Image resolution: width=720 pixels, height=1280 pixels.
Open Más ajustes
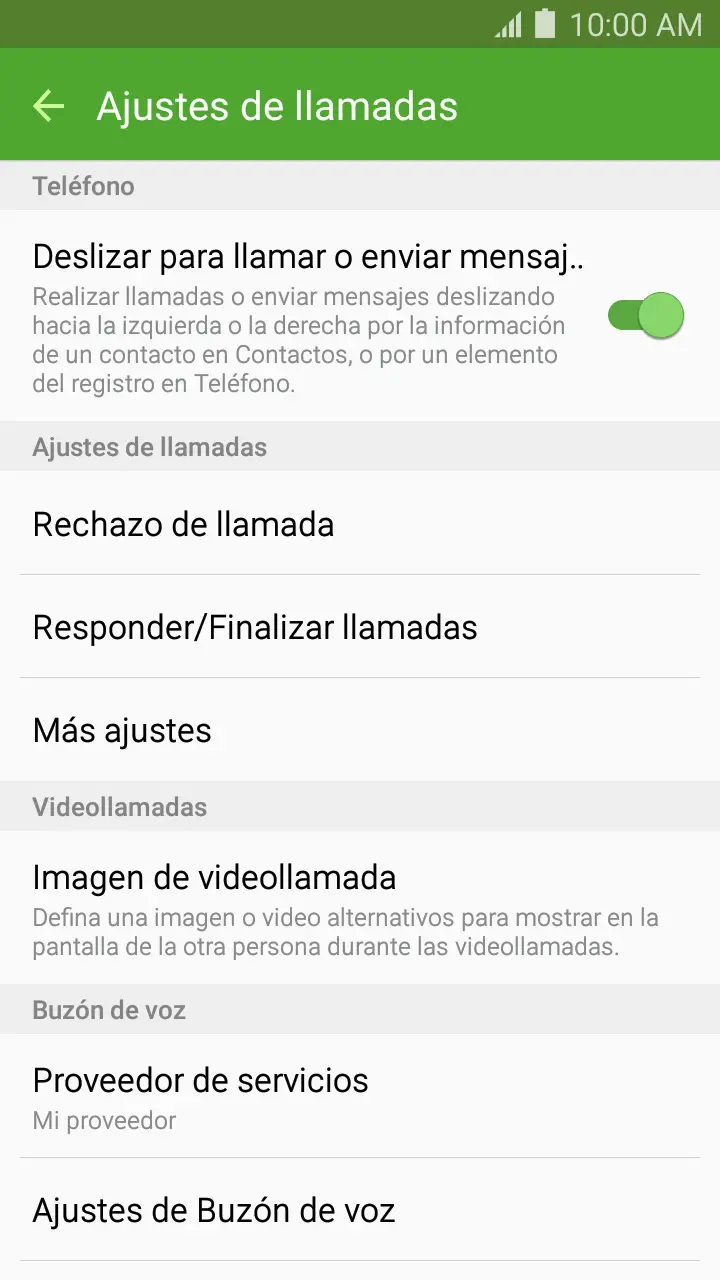360,730
